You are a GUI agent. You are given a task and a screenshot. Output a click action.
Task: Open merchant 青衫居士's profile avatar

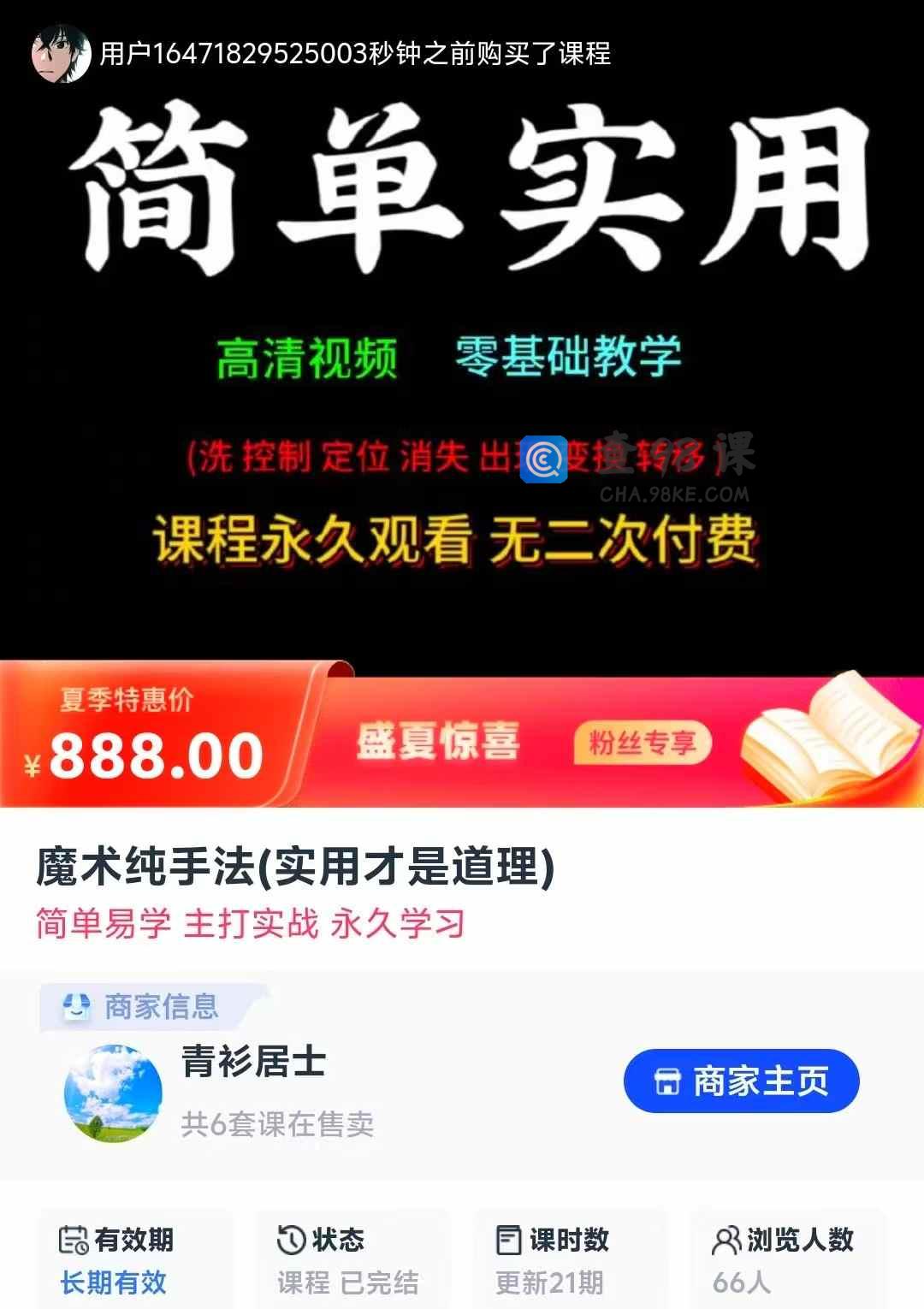(113, 1093)
